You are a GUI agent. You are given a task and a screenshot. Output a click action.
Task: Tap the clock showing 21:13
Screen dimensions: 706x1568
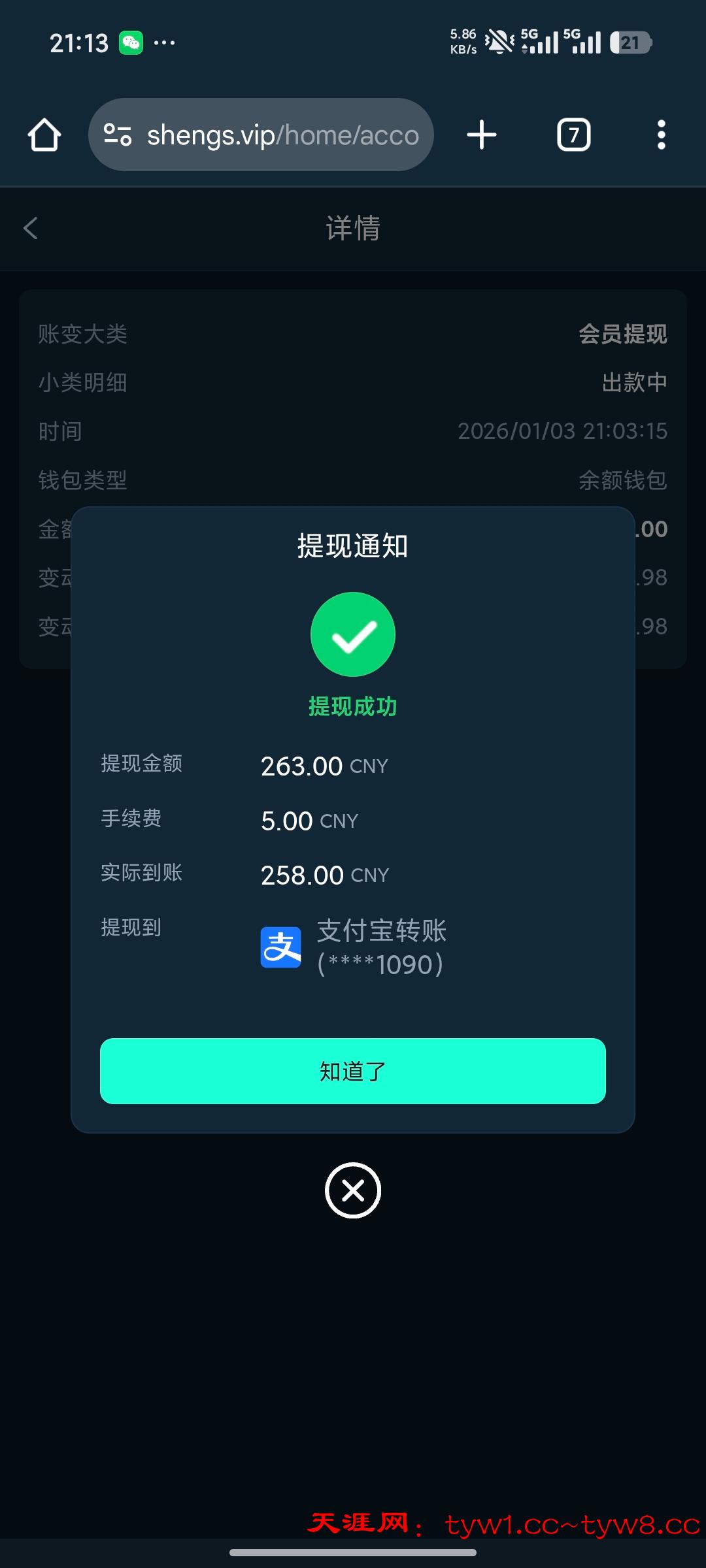[x=78, y=43]
